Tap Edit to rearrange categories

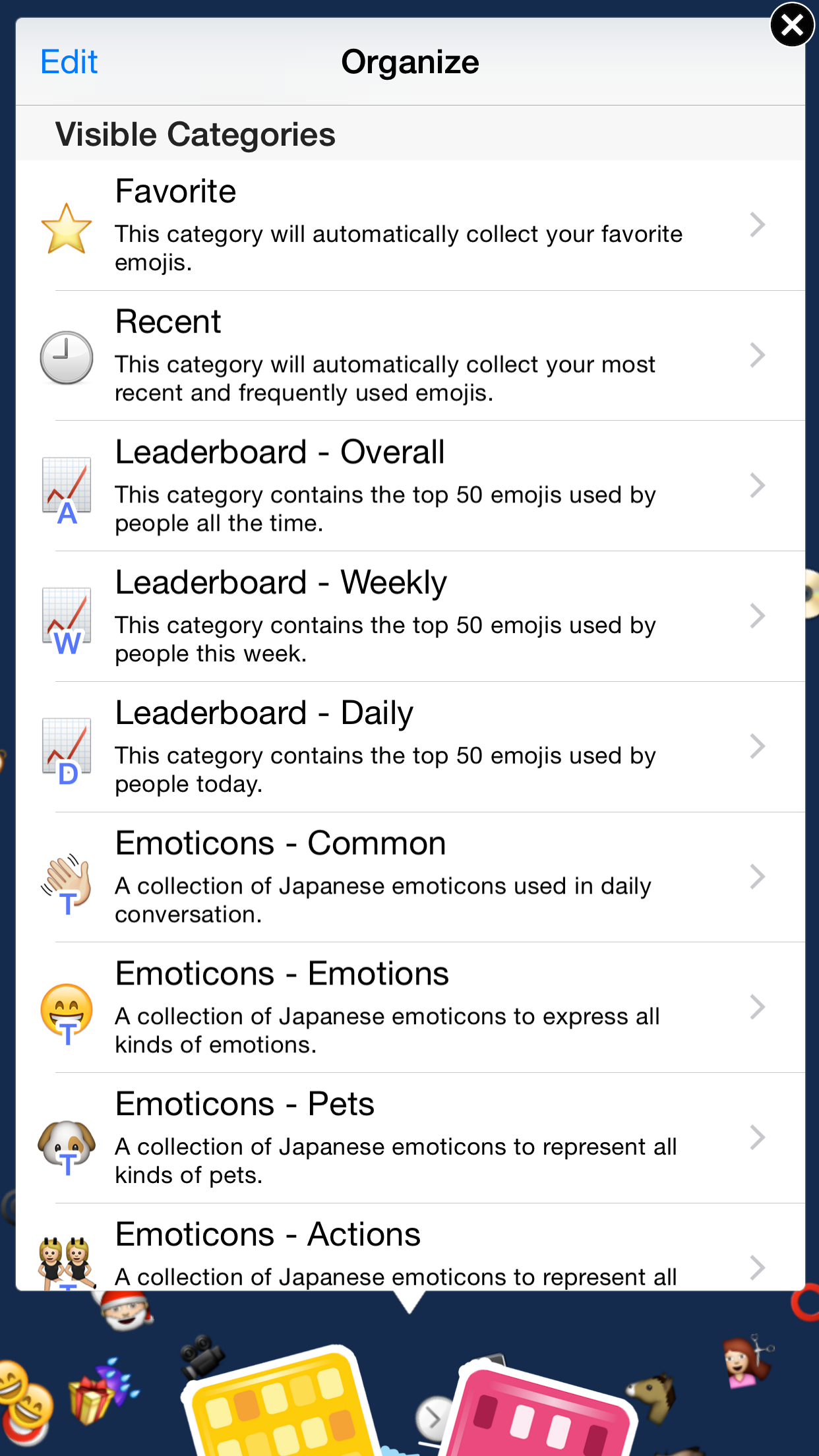tap(69, 62)
